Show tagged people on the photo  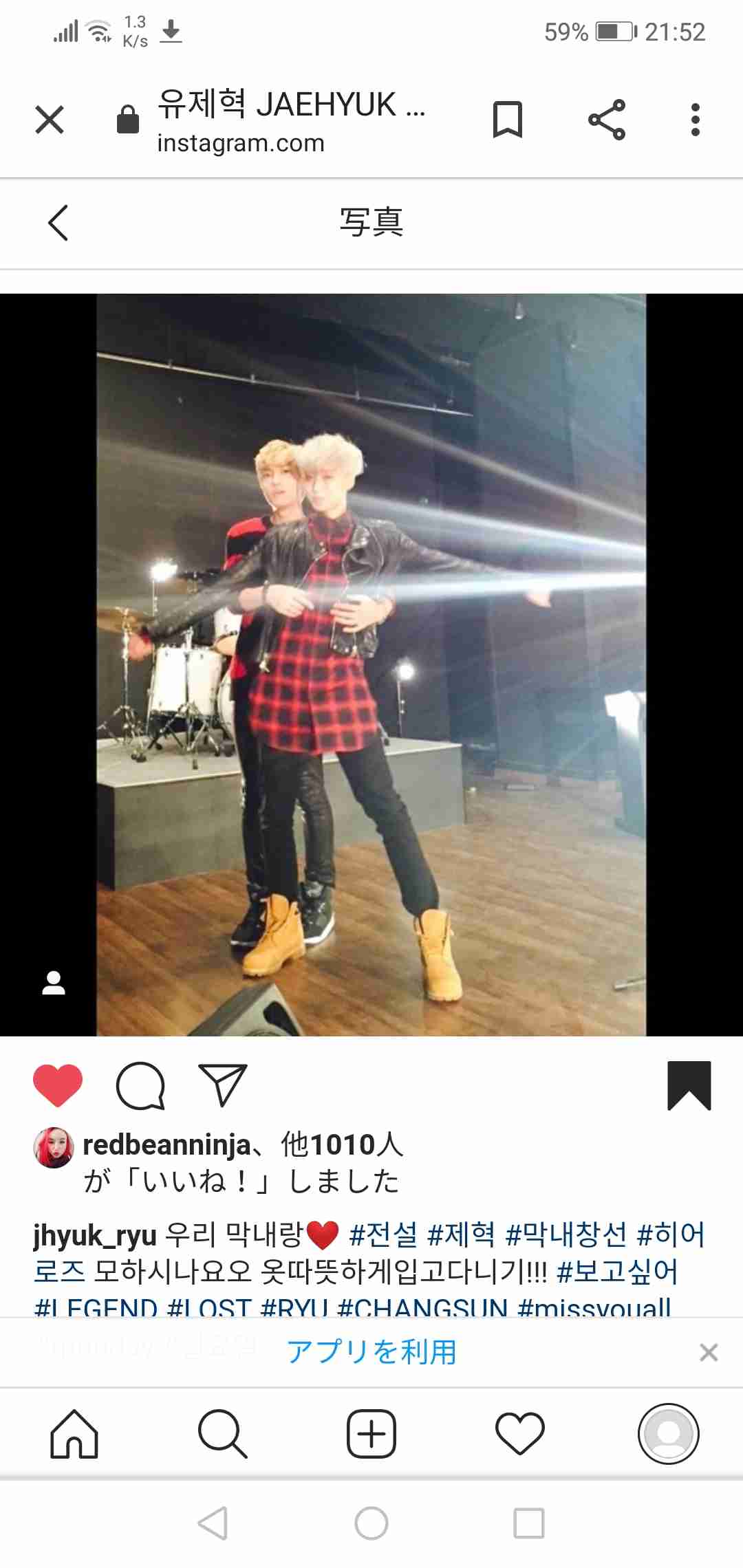[54, 983]
